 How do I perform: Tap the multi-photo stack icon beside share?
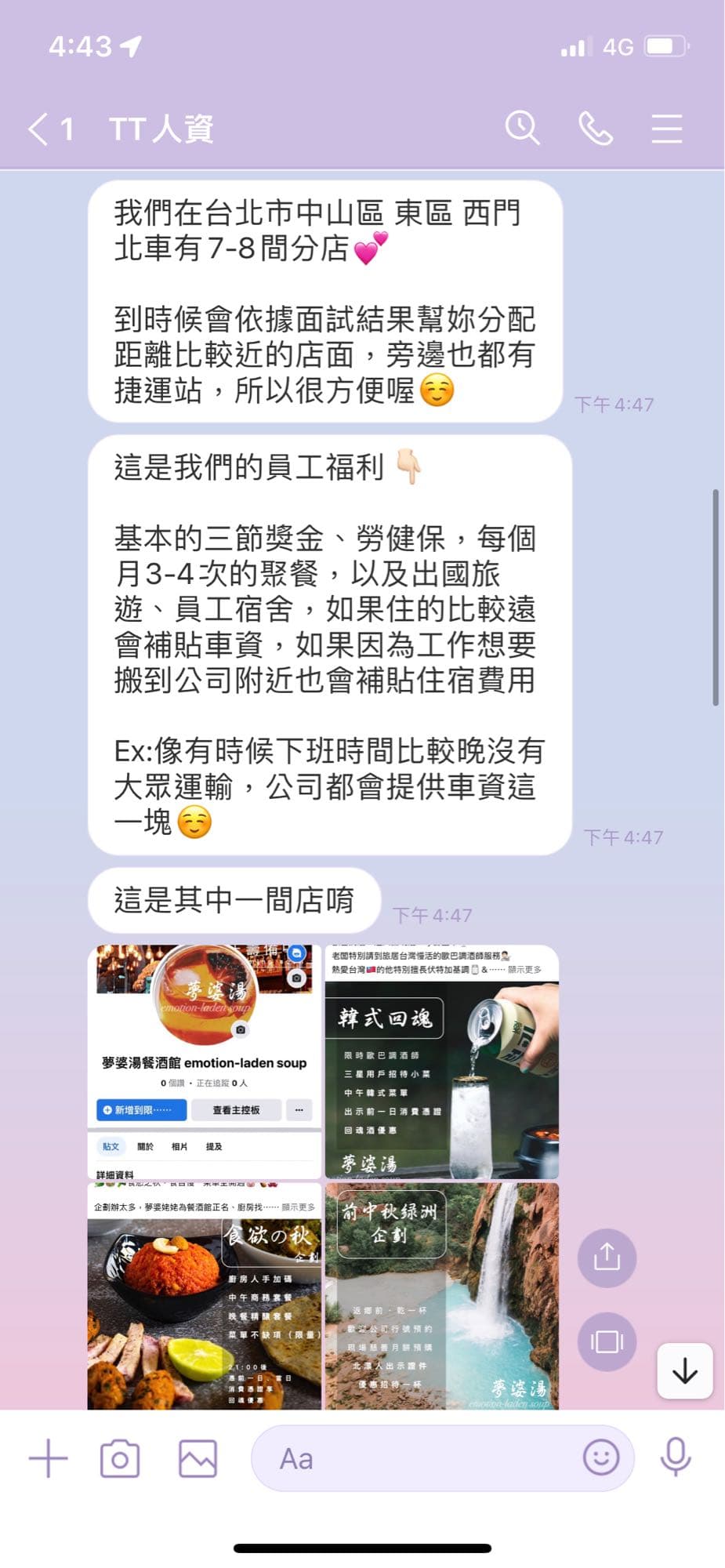pyautogui.click(x=606, y=1341)
